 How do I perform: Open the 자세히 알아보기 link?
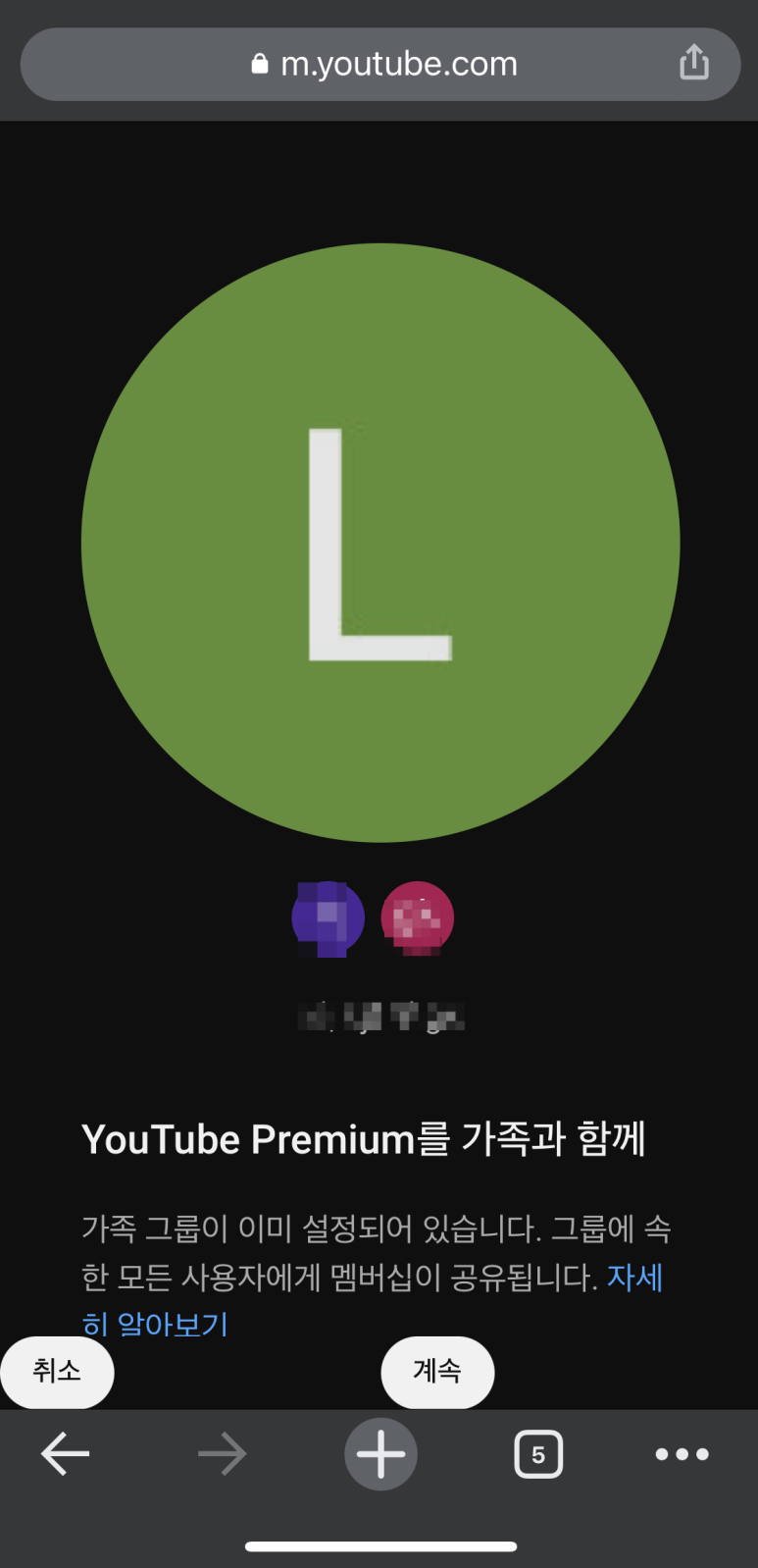pos(634,1278)
